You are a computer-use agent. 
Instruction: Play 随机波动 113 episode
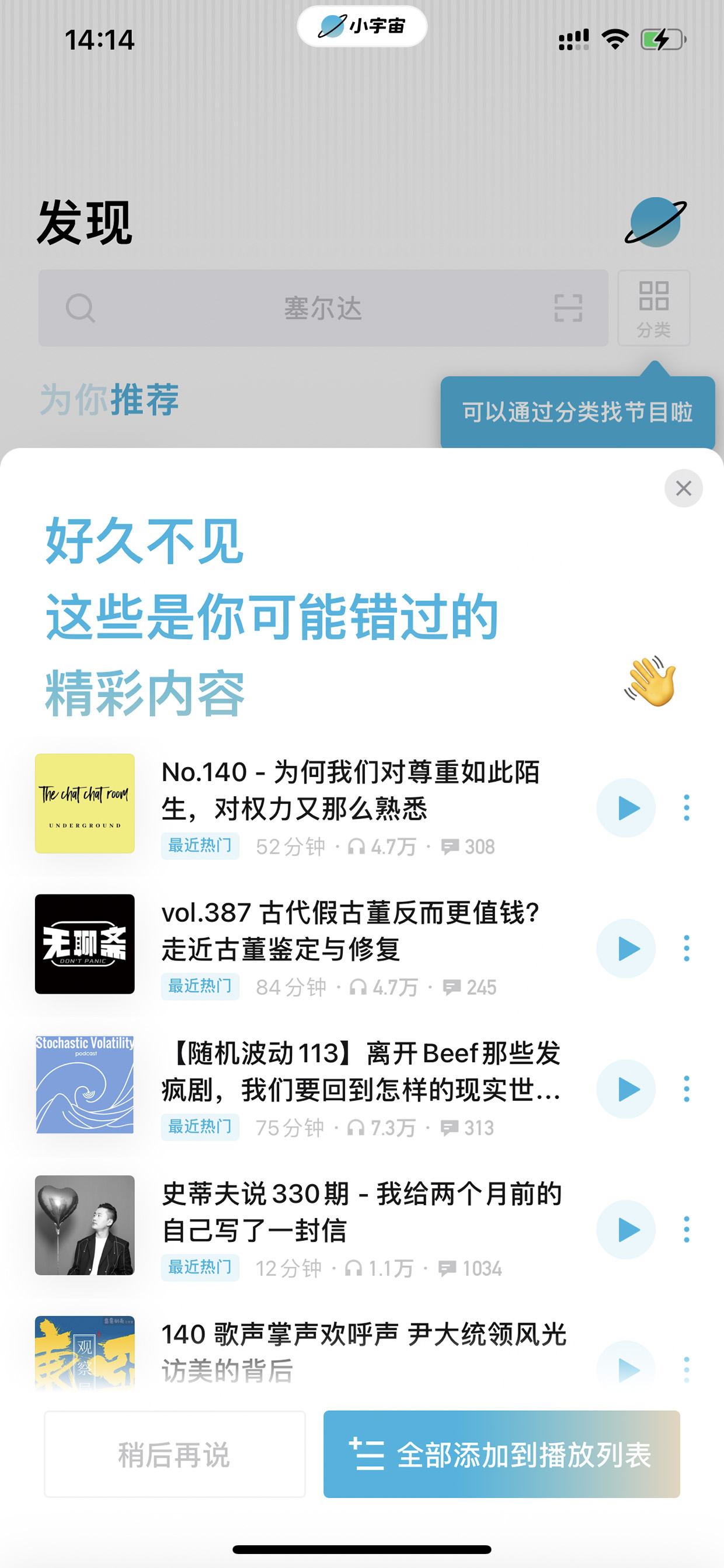[x=626, y=1089]
